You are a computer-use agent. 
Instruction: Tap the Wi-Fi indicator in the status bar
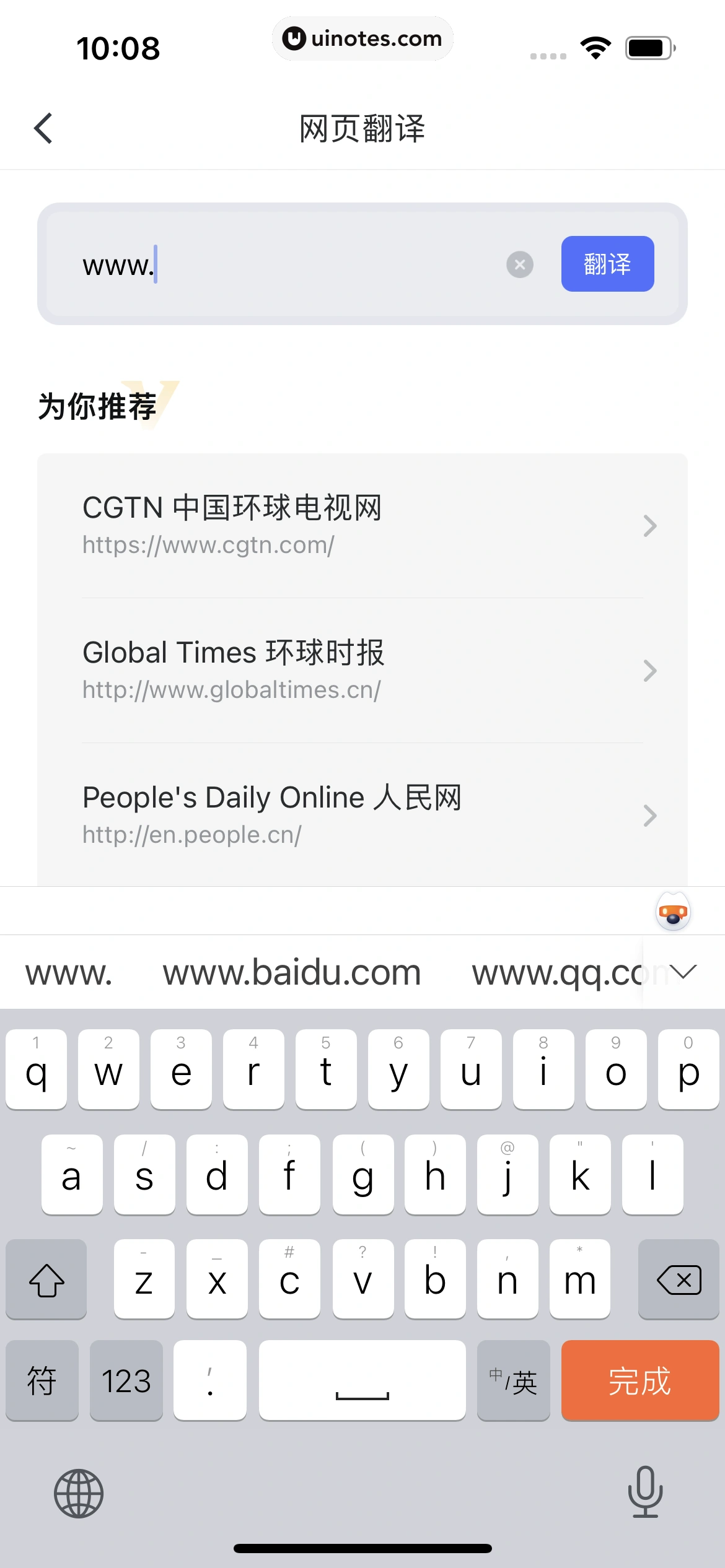[595, 47]
